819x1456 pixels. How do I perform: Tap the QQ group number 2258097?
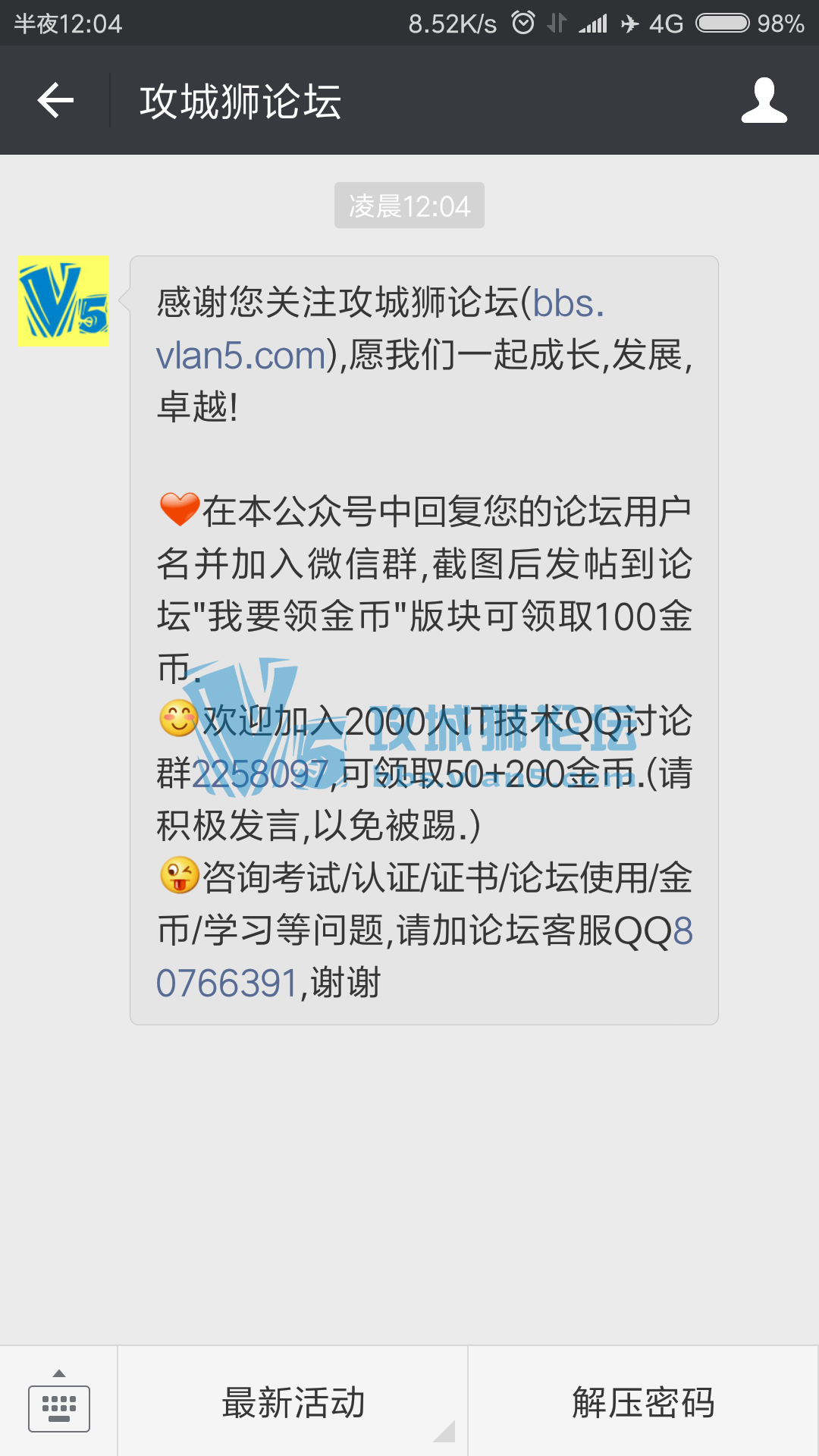click(x=260, y=774)
